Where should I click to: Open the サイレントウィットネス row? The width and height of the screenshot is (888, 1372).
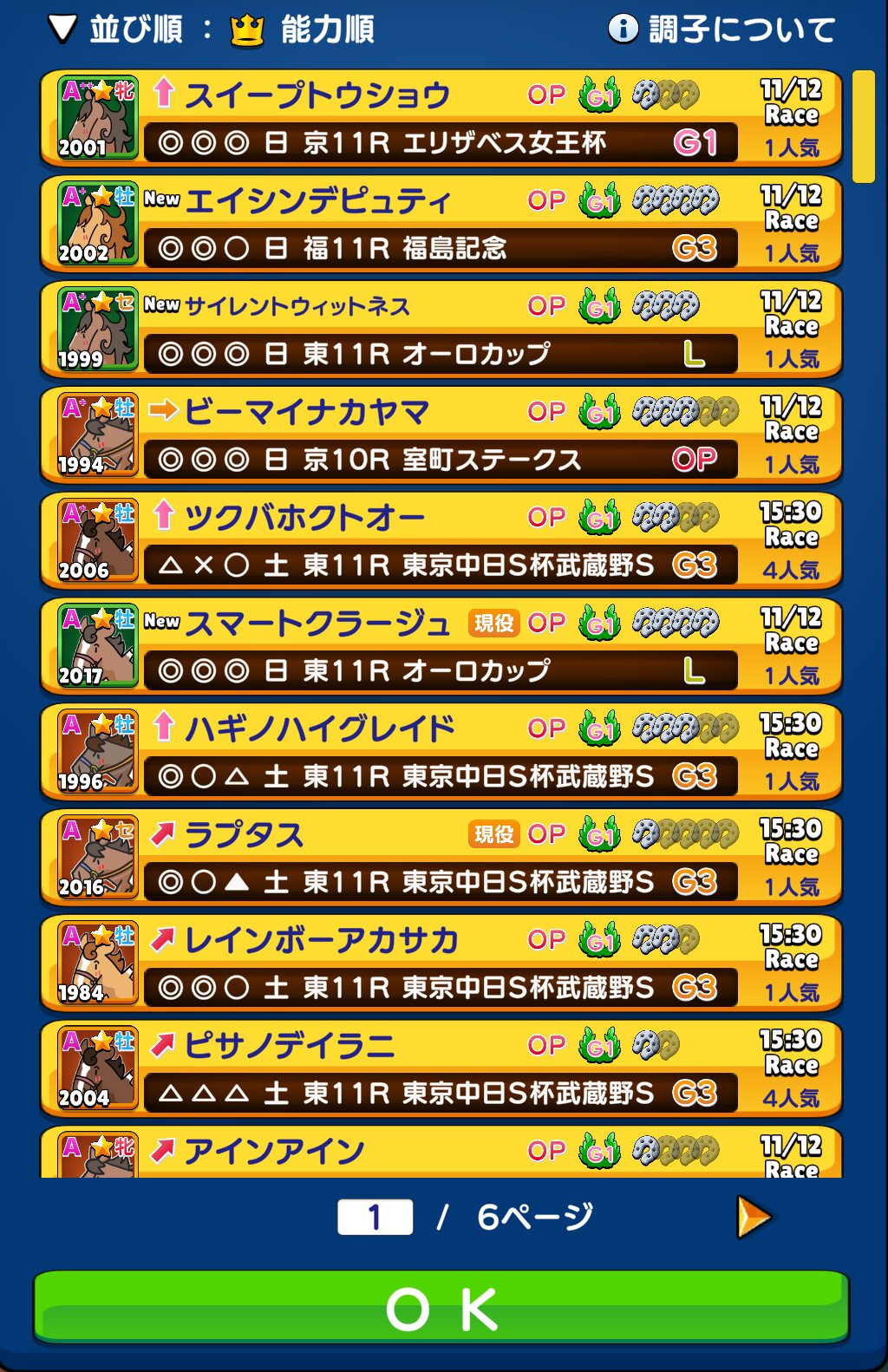click(x=441, y=330)
